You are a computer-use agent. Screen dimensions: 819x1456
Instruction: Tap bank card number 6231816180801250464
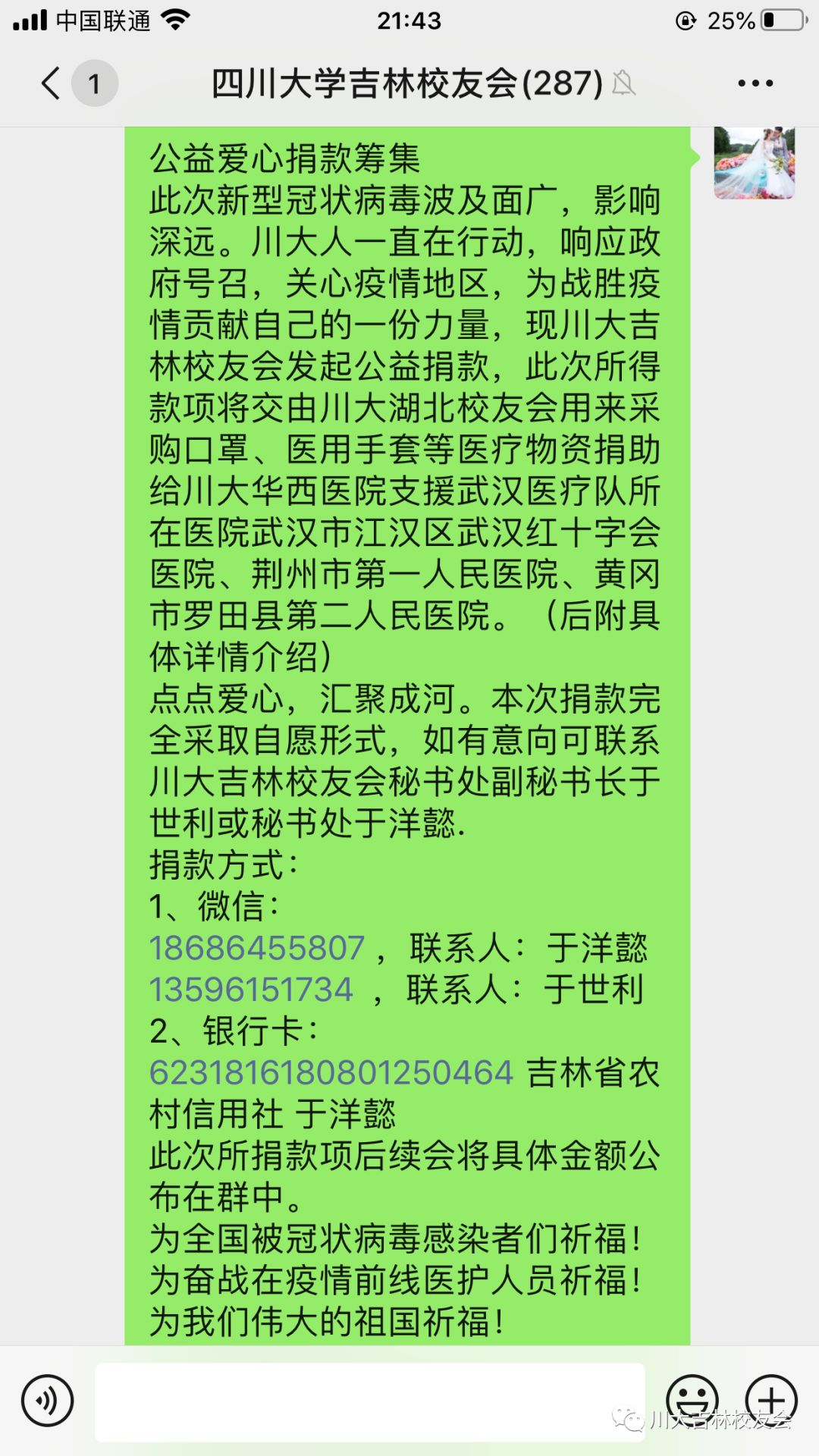coord(331,1072)
